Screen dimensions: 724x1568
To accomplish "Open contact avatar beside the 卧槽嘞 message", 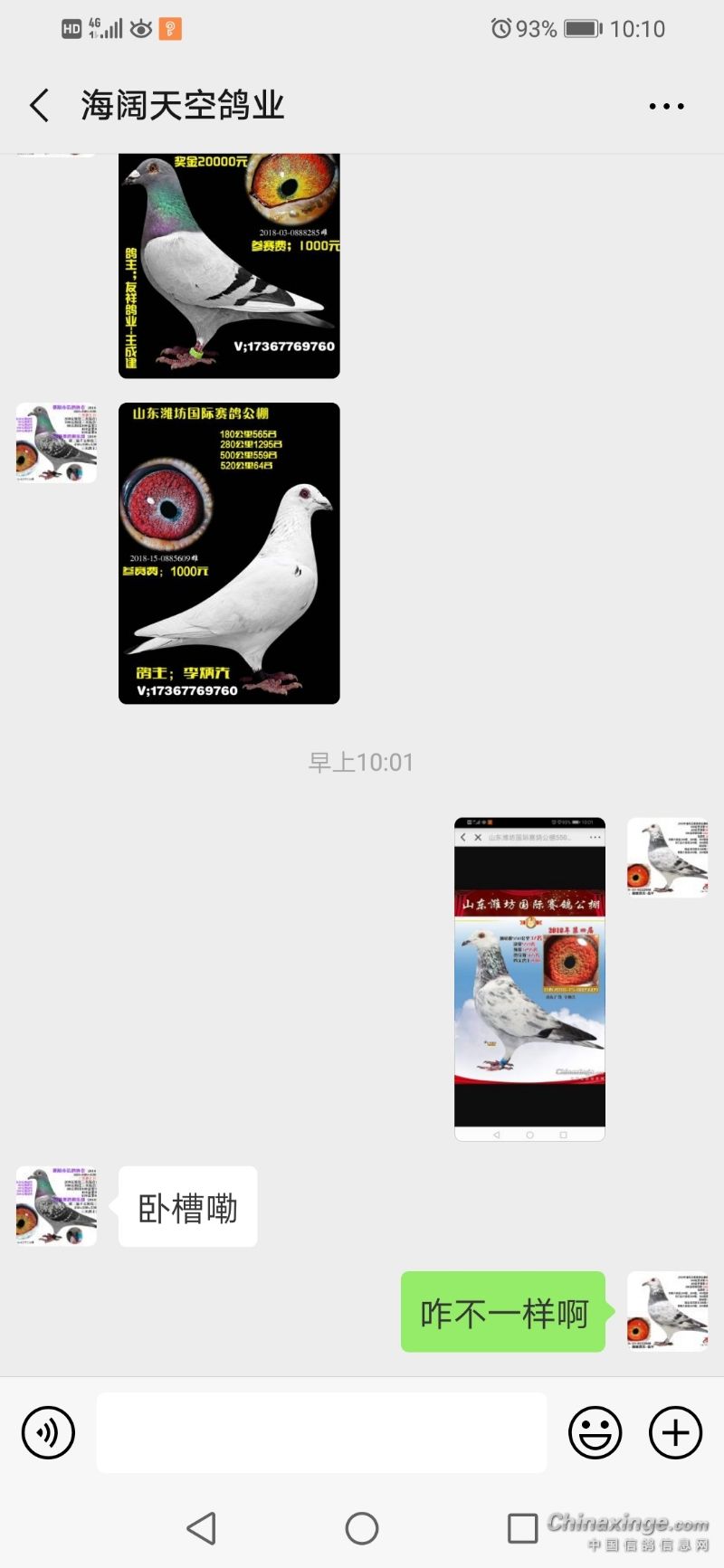I will point(56,1206).
